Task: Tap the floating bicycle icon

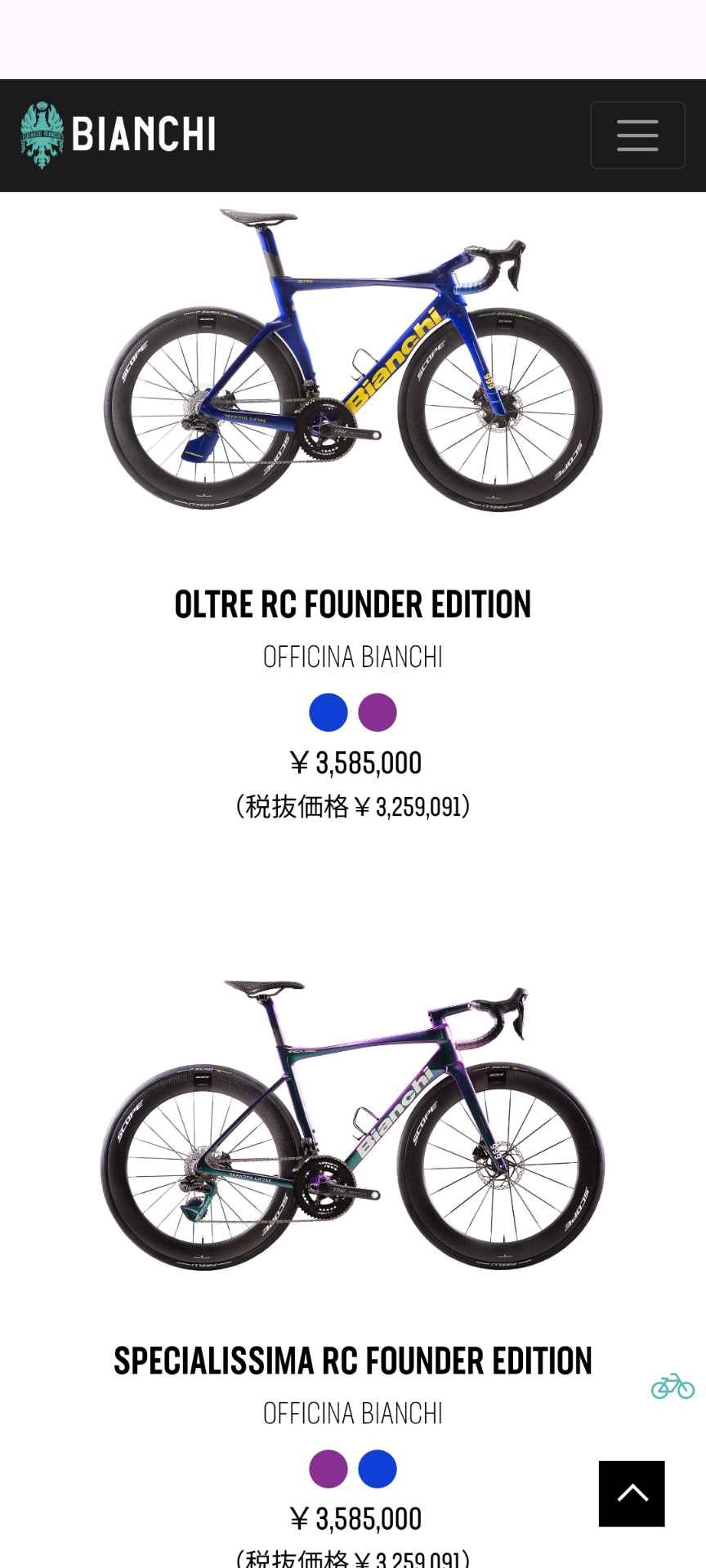Action: 672,1386
